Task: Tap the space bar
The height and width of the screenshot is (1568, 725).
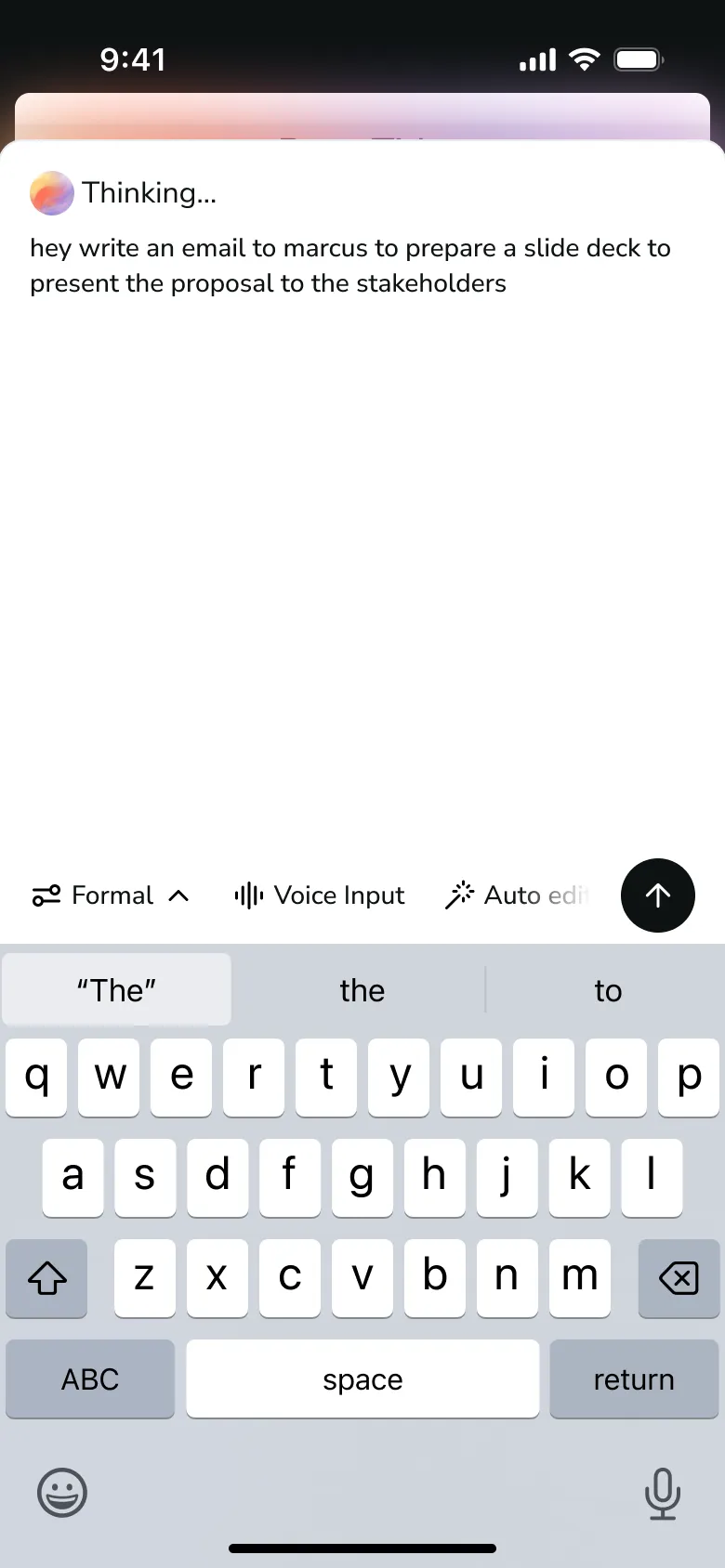Action: tap(362, 1379)
